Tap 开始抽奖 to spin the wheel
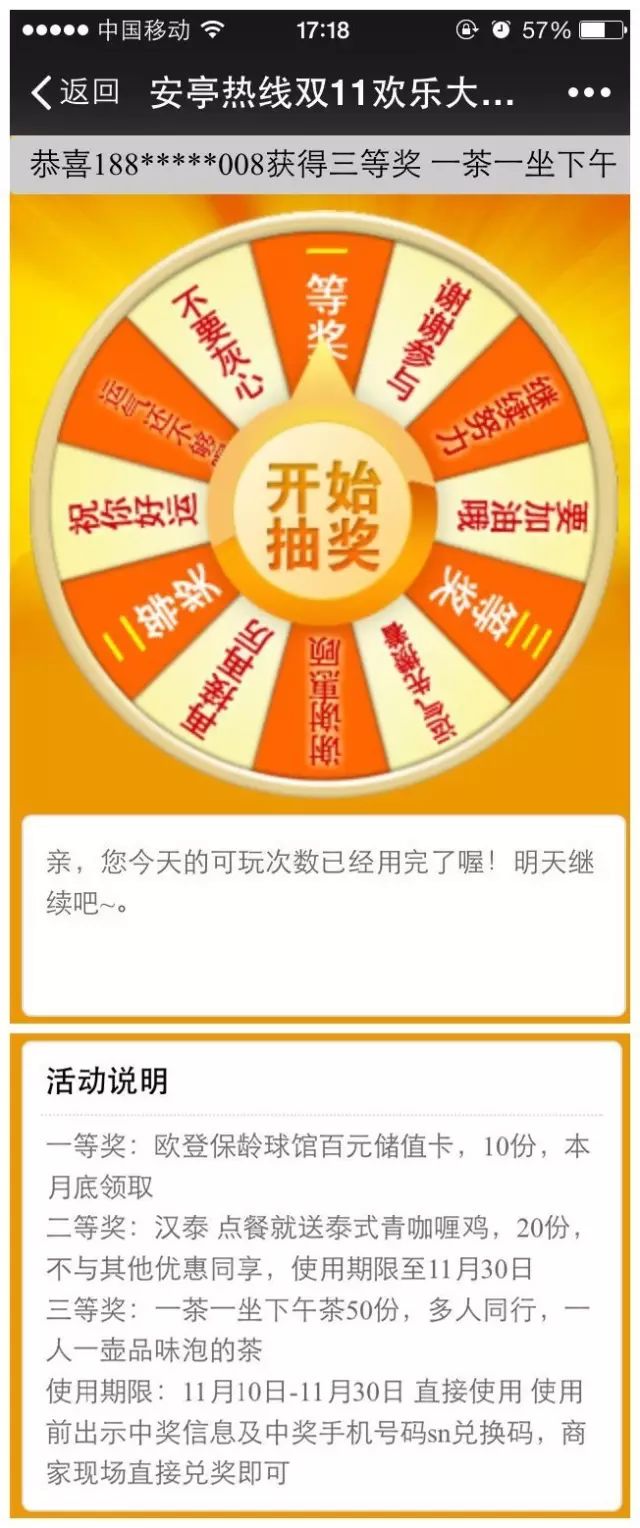Image resolution: width=640 pixels, height=1528 pixels. [322, 515]
